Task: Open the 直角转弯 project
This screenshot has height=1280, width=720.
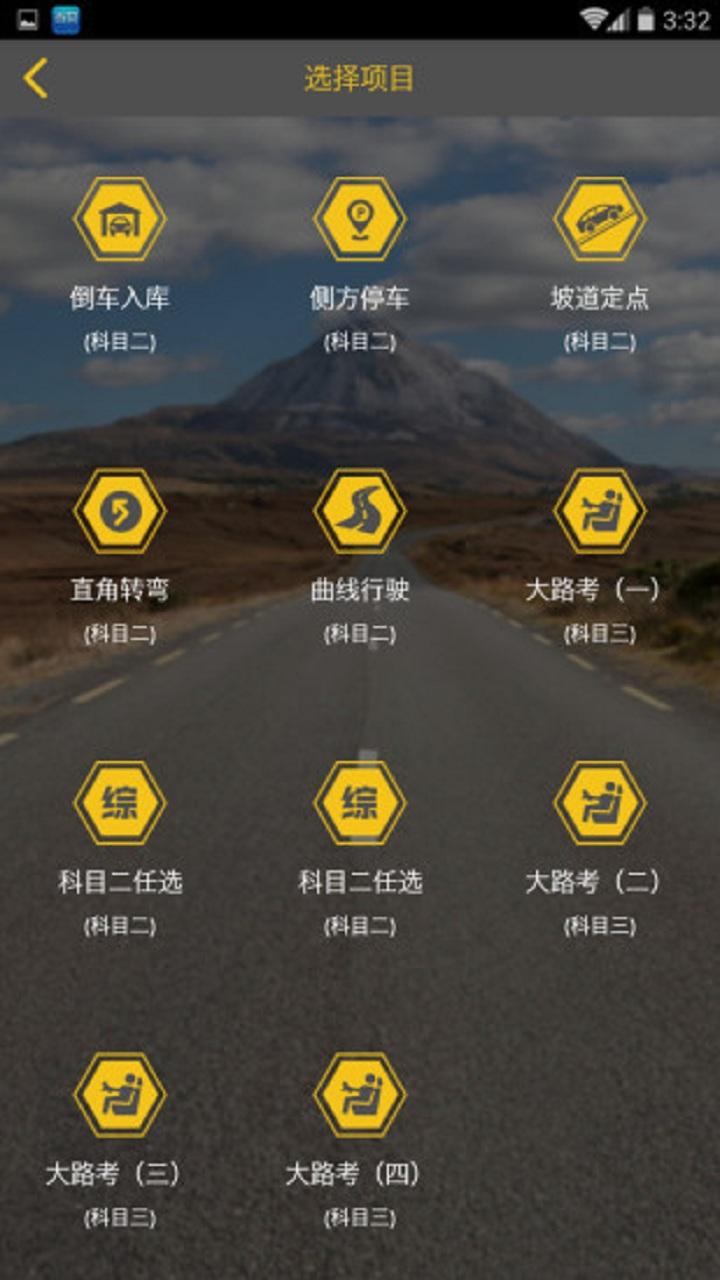Action: click(120, 512)
